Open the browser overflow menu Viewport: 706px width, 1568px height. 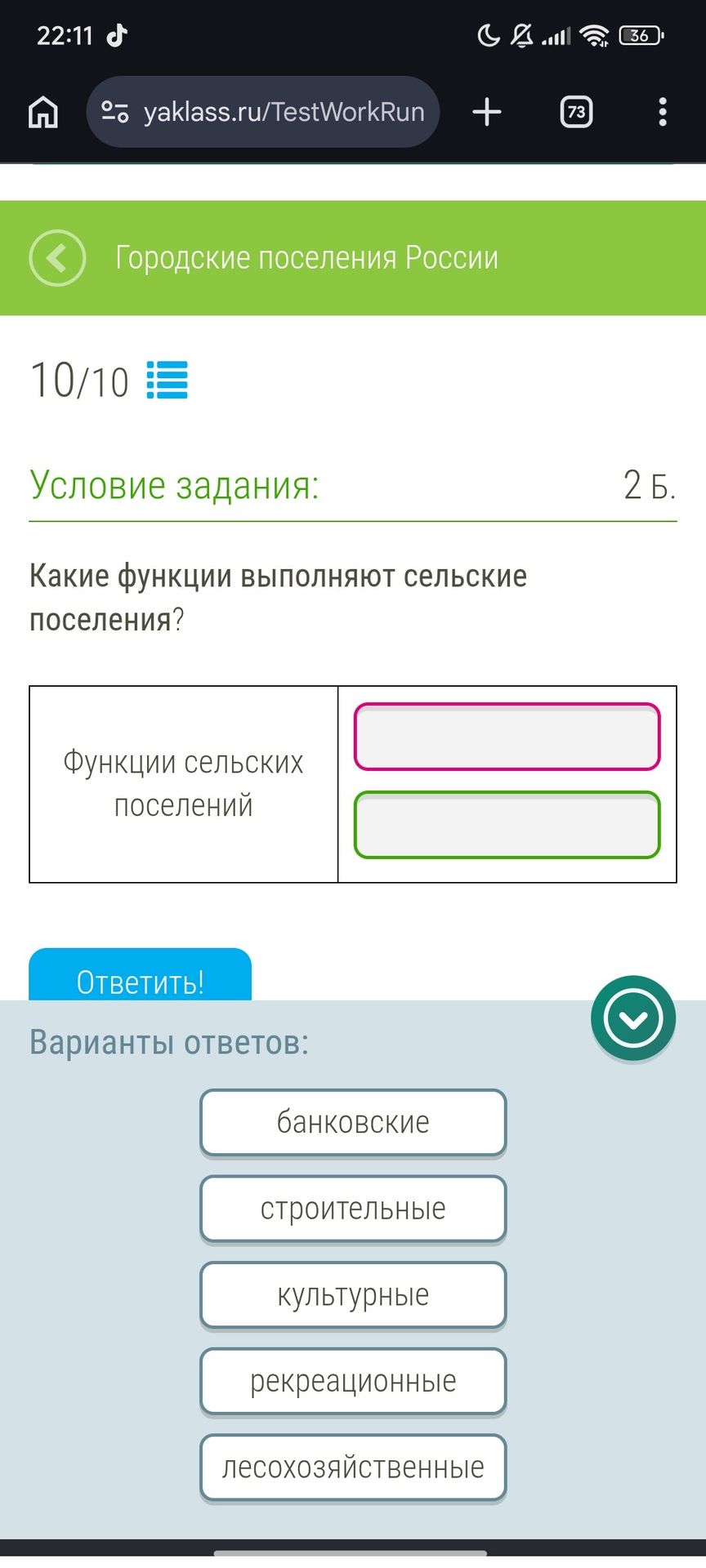click(663, 112)
